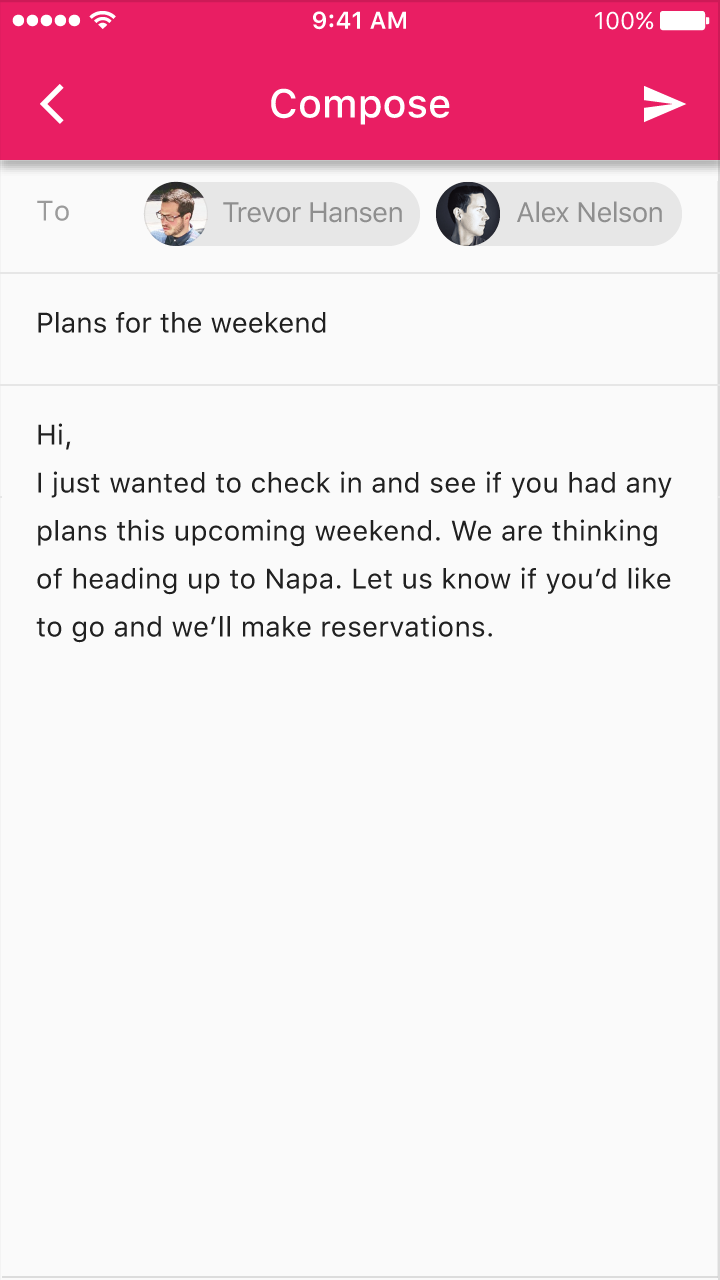
Task: Tap the battery icon in the status bar
Action: [681, 18]
